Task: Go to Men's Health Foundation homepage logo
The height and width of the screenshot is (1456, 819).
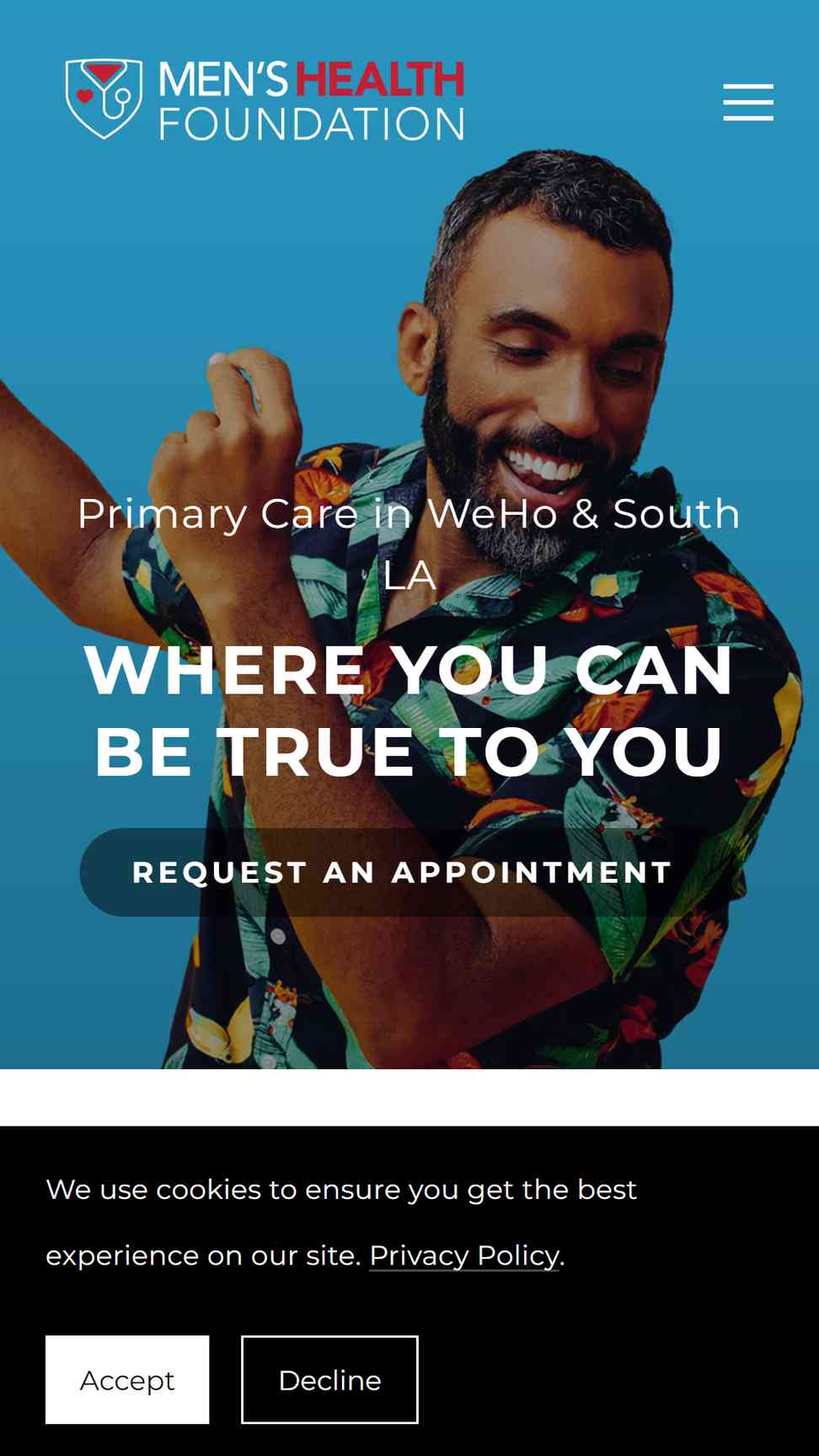Action: [x=265, y=99]
